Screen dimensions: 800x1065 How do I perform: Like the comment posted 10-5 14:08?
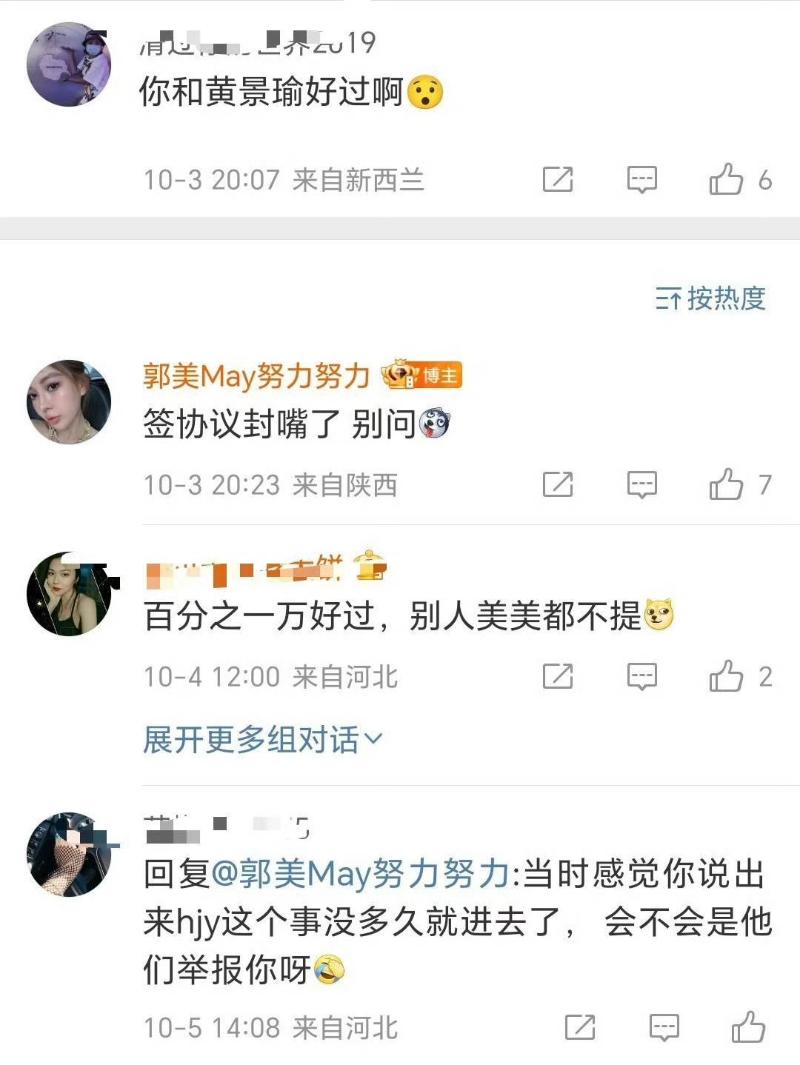point(748,1027)
